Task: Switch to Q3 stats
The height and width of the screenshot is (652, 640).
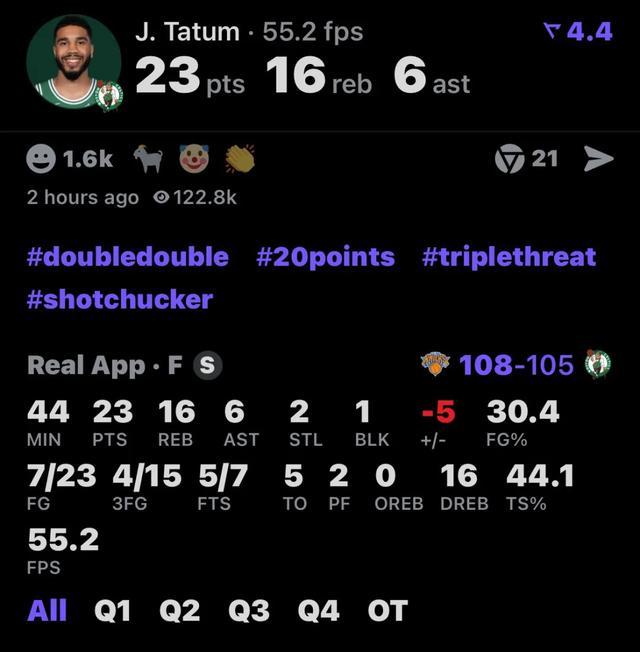Action: point(248,610)
